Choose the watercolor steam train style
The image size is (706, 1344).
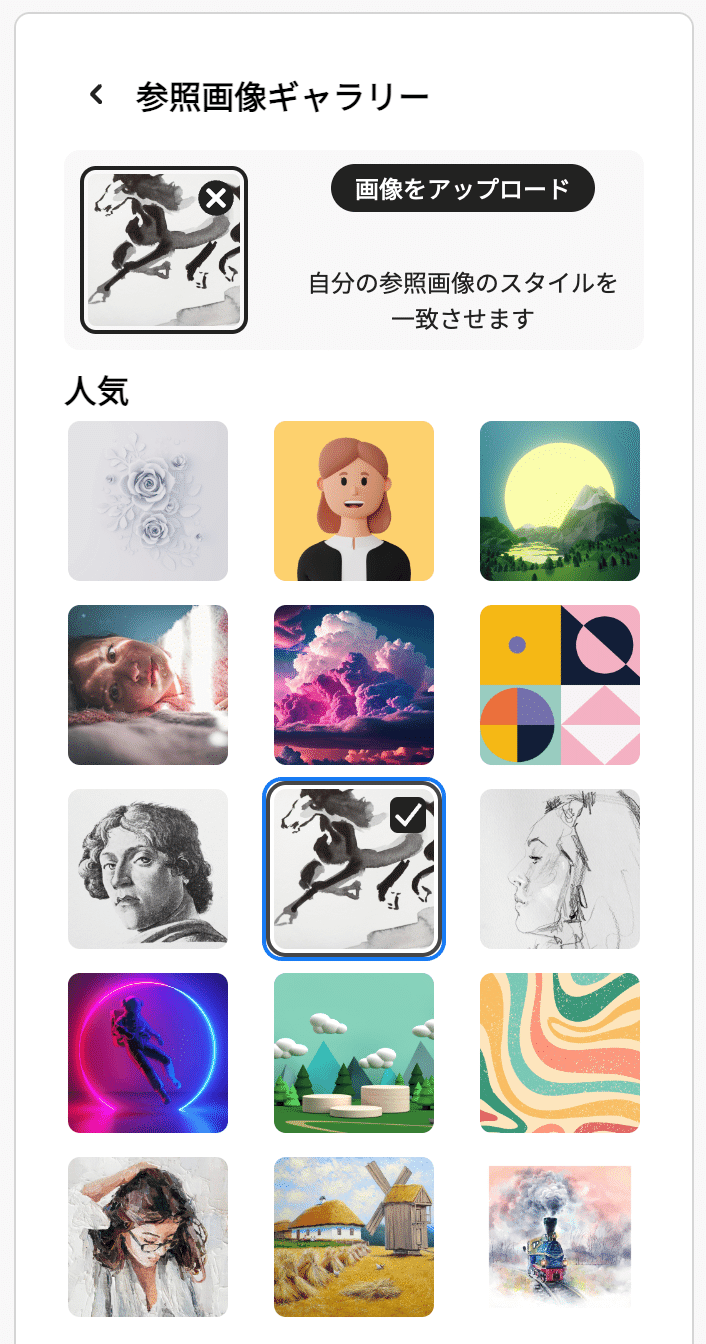(x=560, y=1237)
